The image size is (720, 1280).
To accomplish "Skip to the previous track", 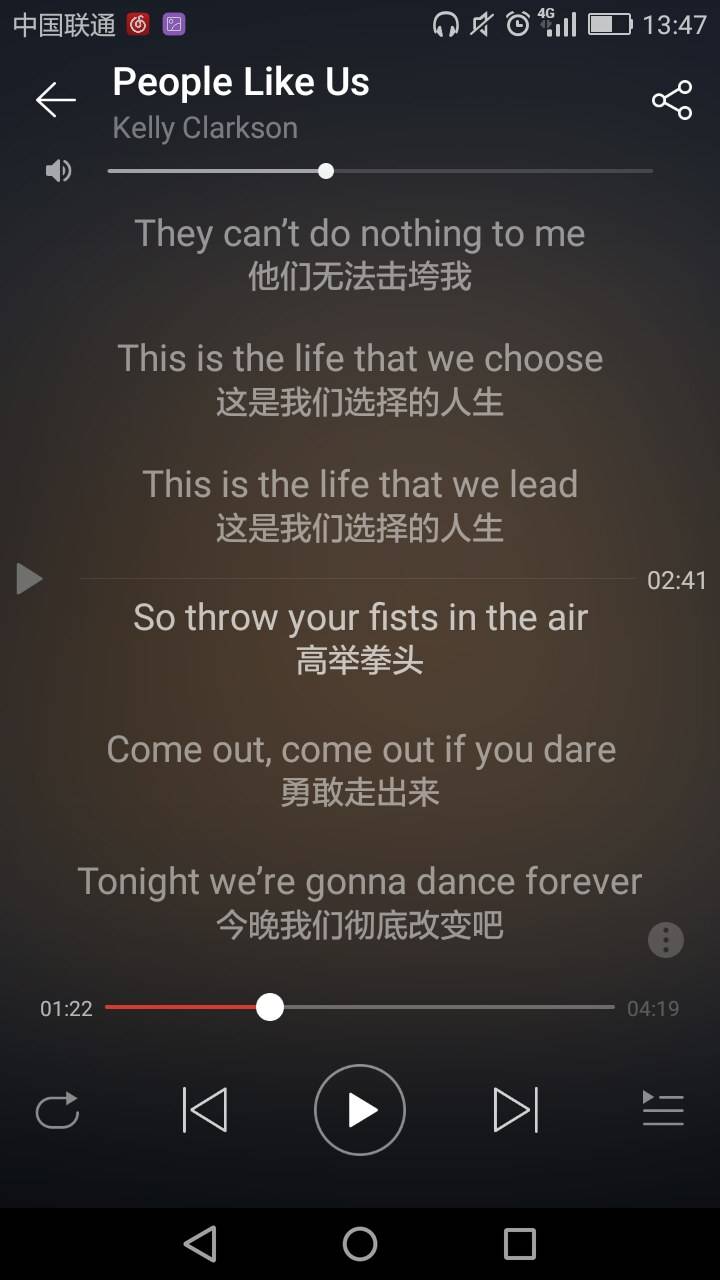I will (x=205, y=1110).
